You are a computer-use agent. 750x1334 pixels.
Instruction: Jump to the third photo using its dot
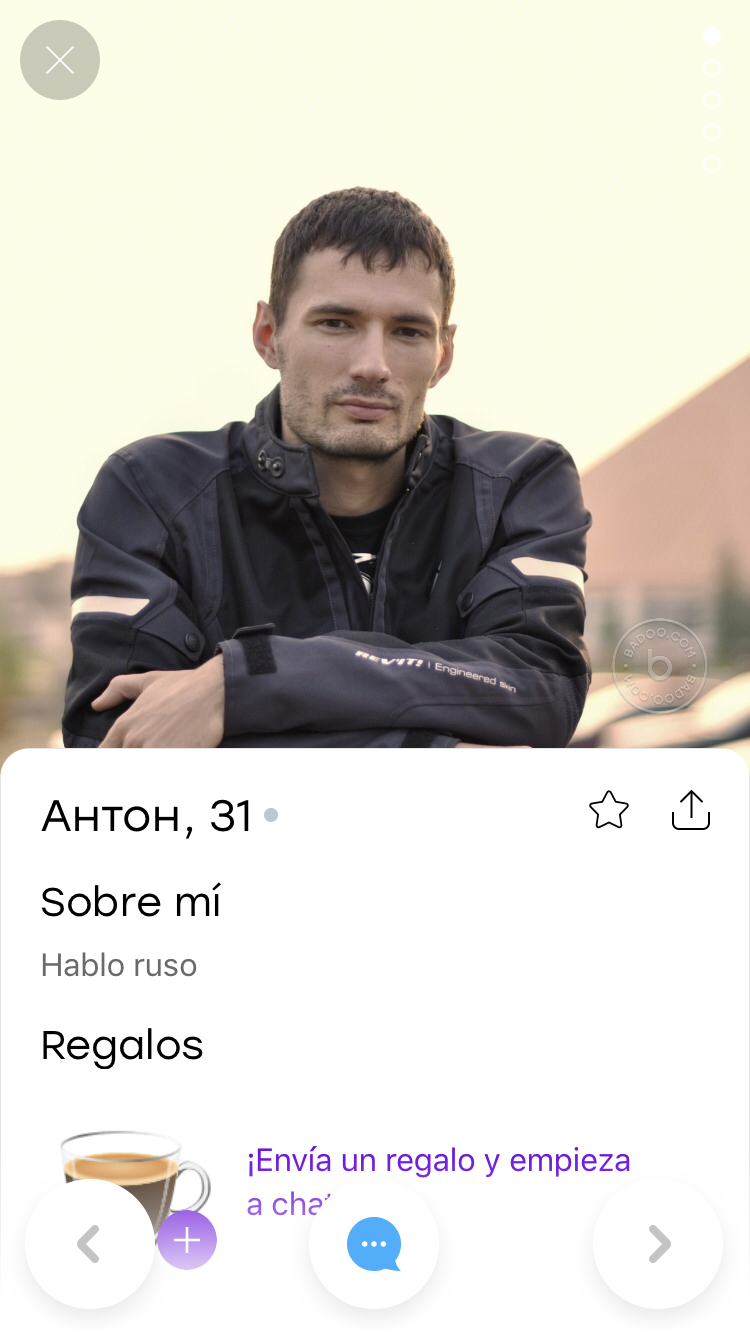[x=711, y=98]
